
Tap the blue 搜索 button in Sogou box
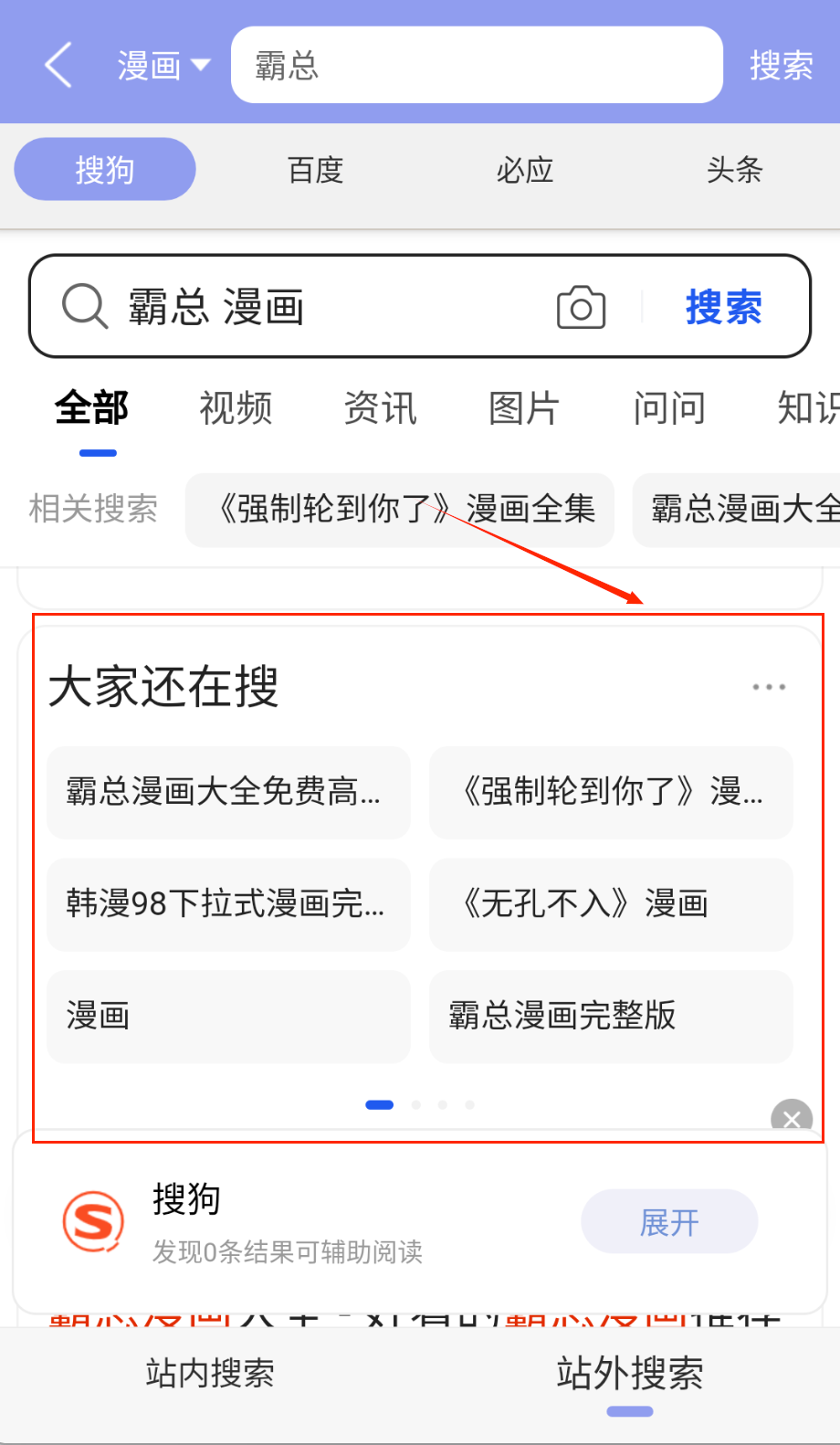point(723,308)
